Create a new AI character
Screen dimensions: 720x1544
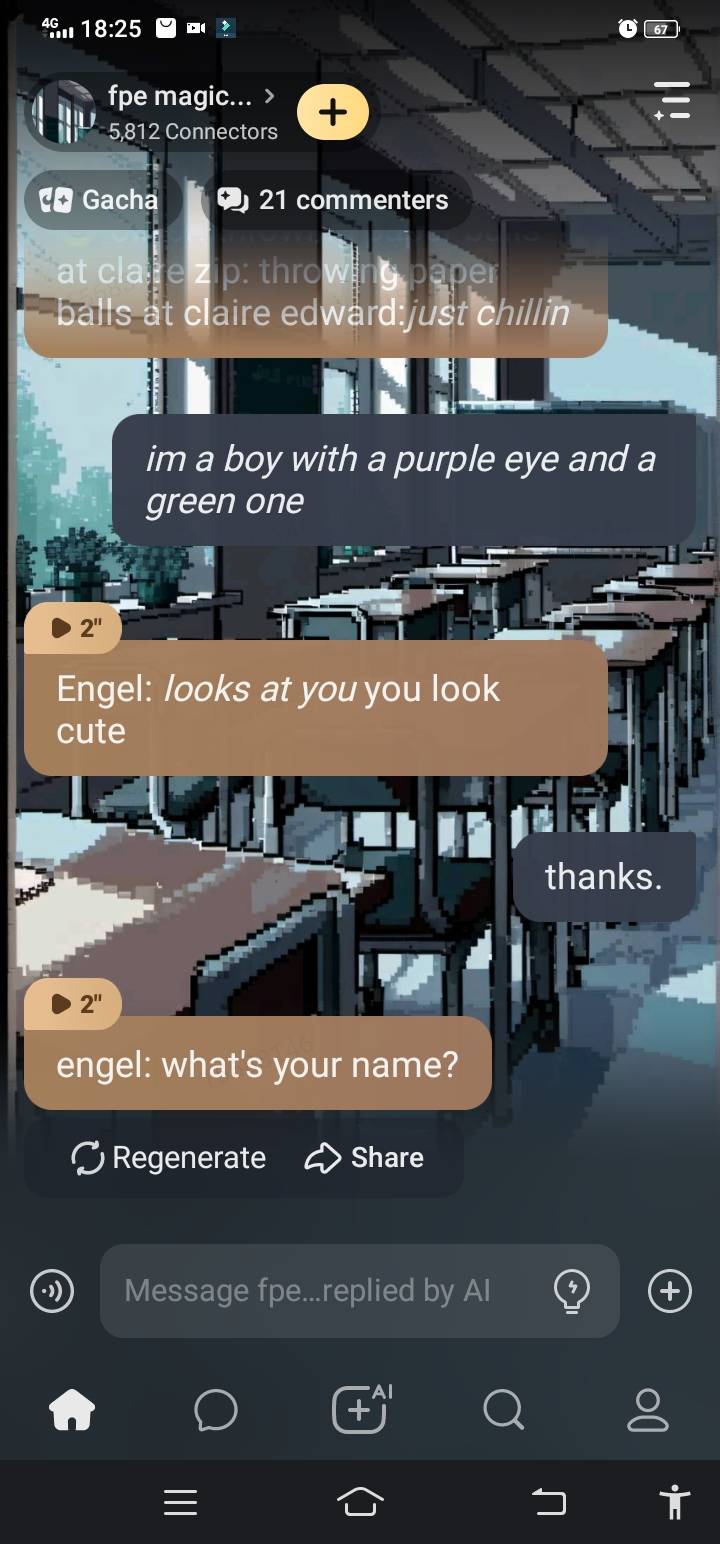[x=360, y=1410]
